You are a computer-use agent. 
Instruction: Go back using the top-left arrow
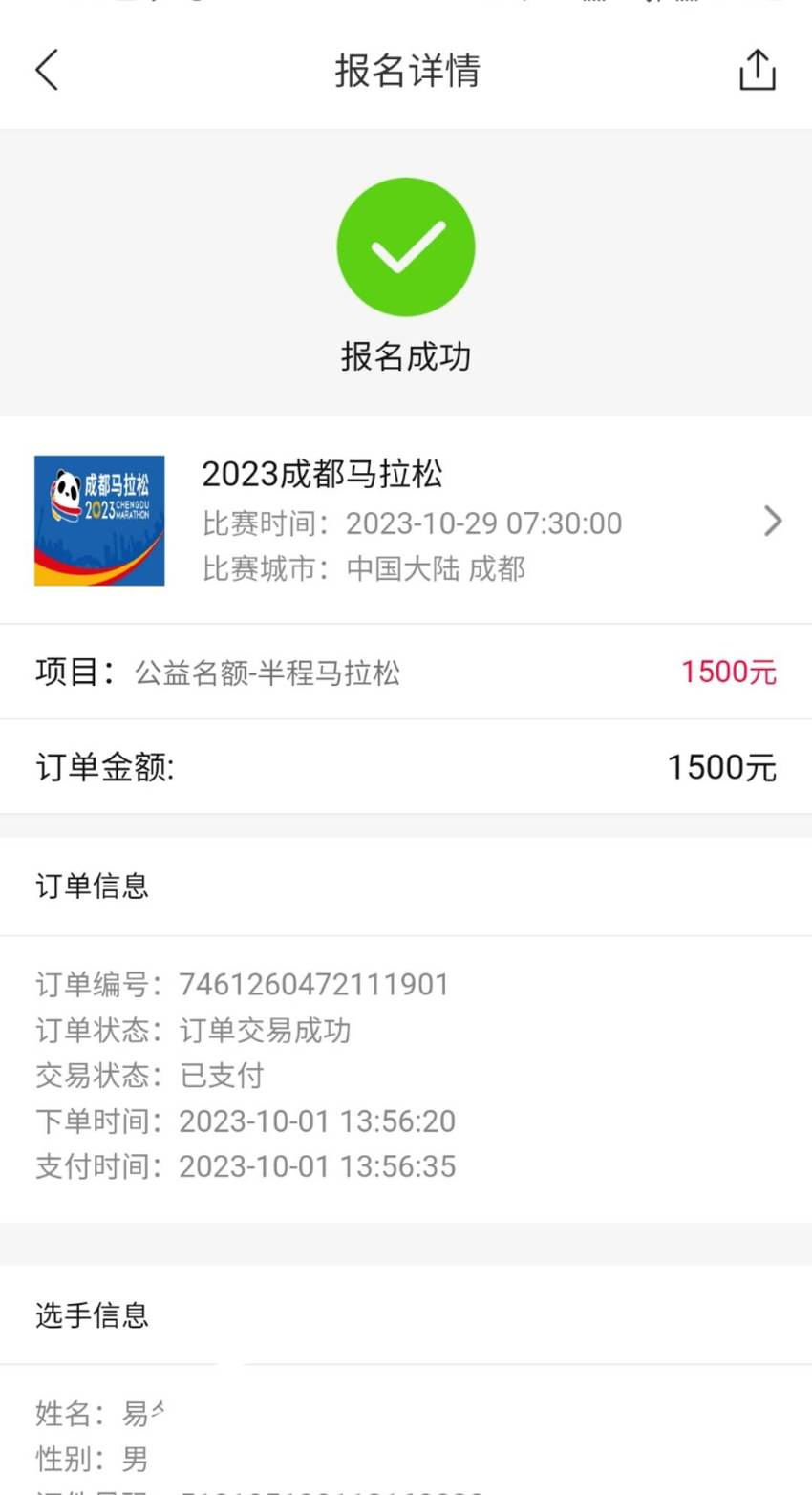point(47,70)
